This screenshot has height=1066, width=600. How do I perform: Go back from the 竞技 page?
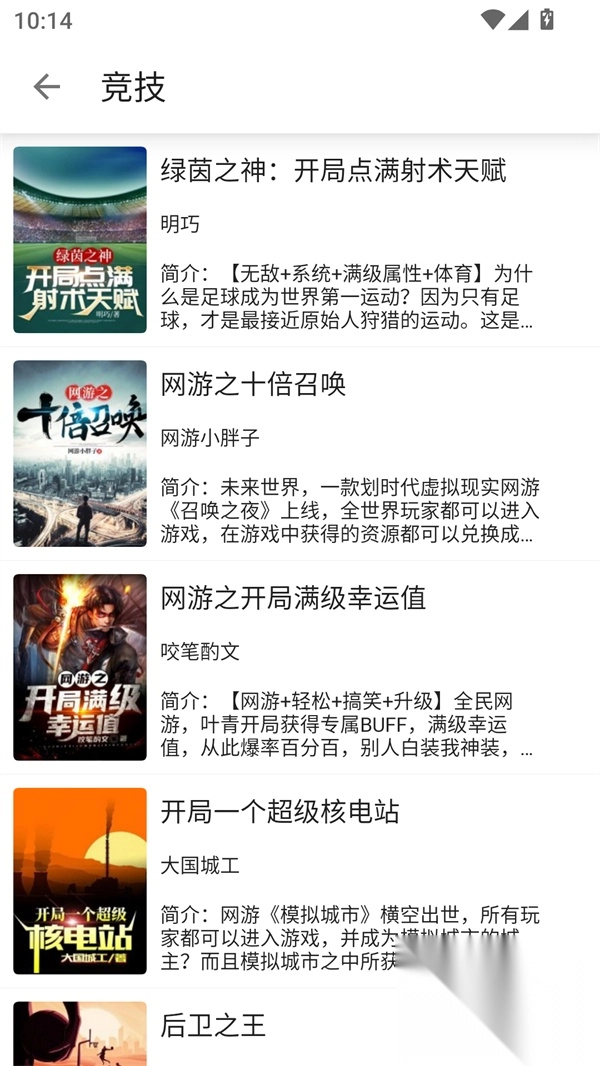pos(47,87)
